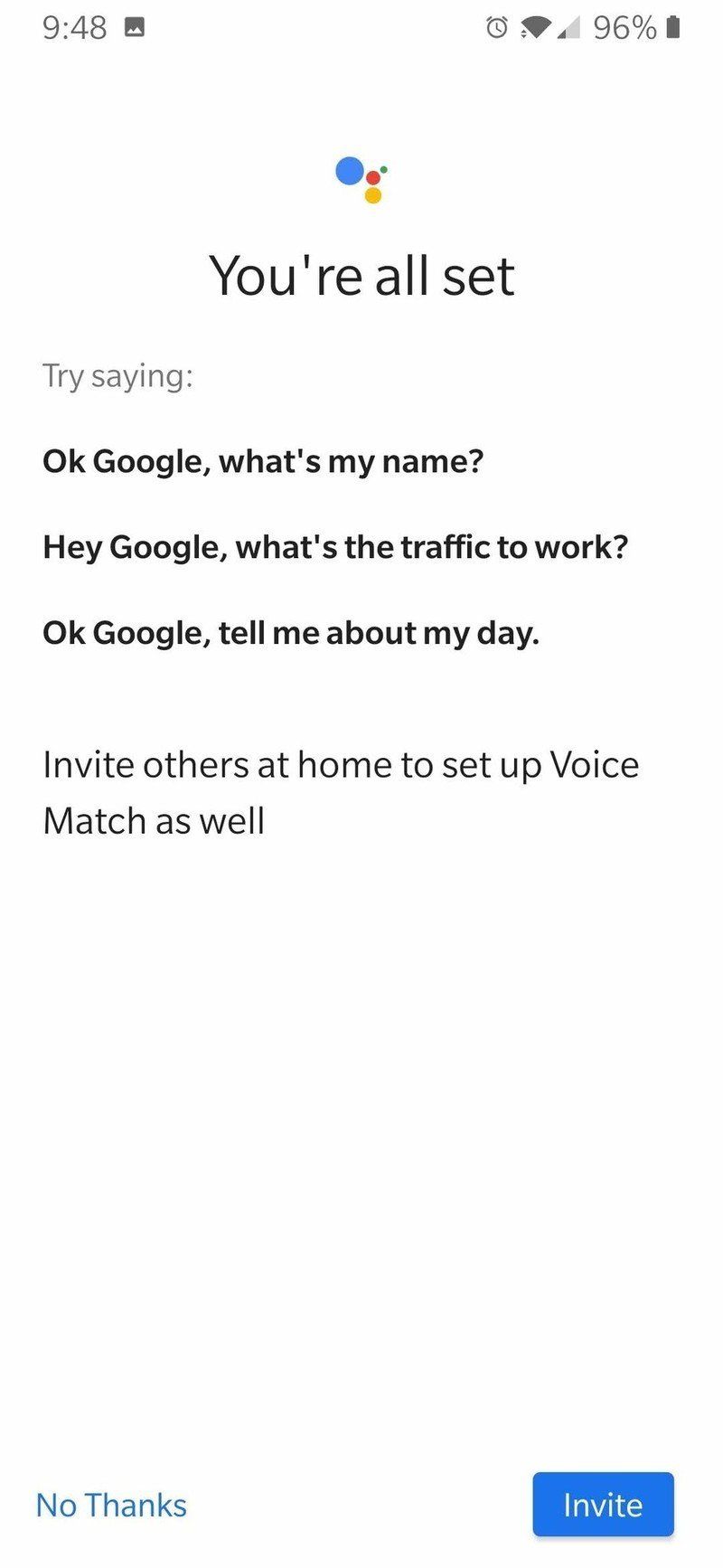723x1568 pixels.
Task: Tap the 'Ok Google, what's my name?' suggestion
Action: tap(263, 461)
